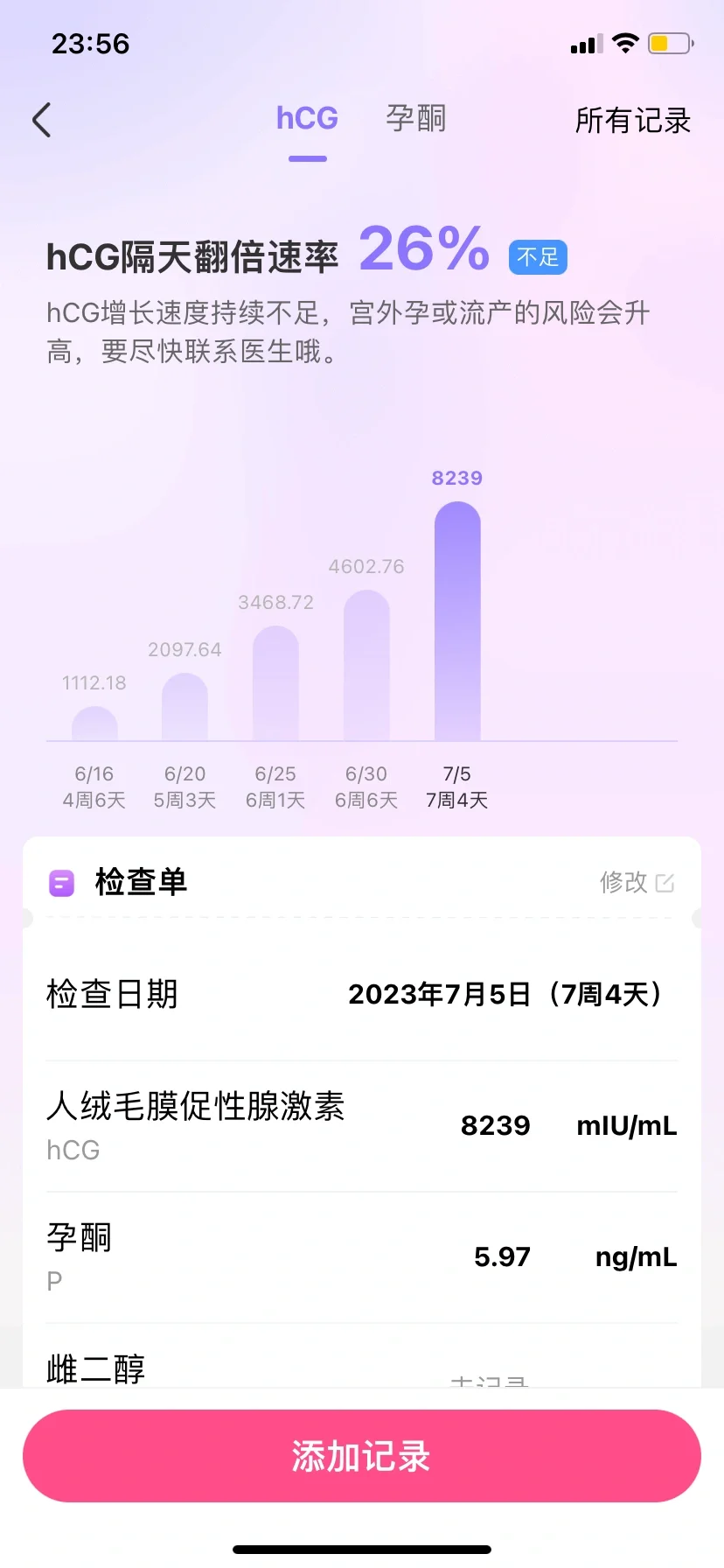Select the 6/20 bar in the chart
Viewport: 724px width, 1568px height.
point(184,707)
